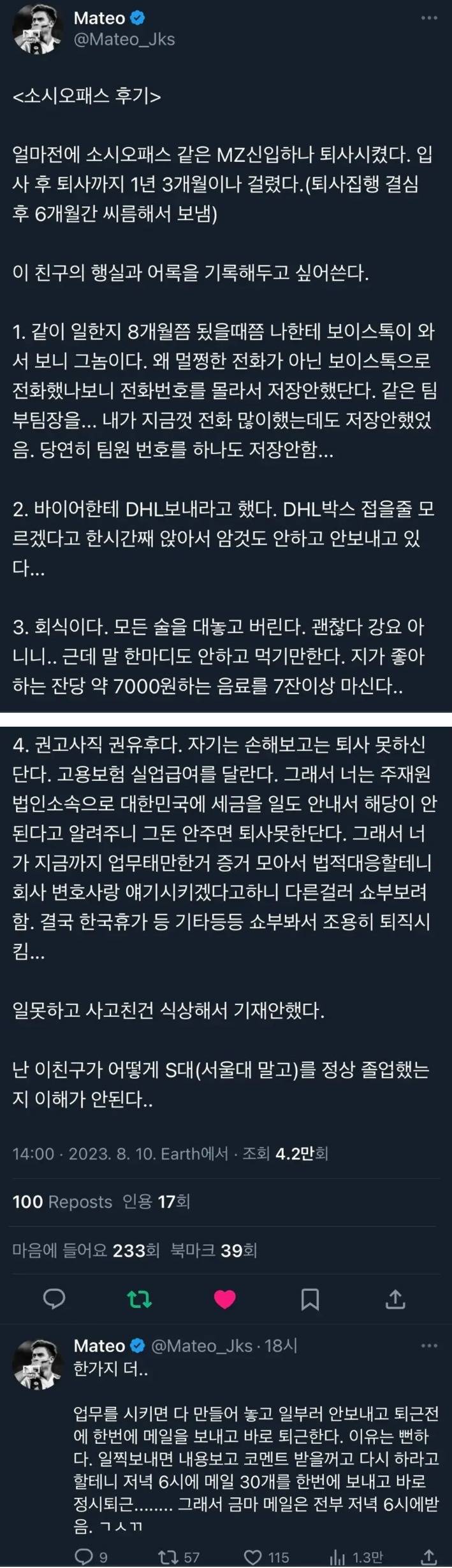Screen dimensions: 452x1568
Task: Unlike the main post with the heart icon
Action: pos(224,1298)
